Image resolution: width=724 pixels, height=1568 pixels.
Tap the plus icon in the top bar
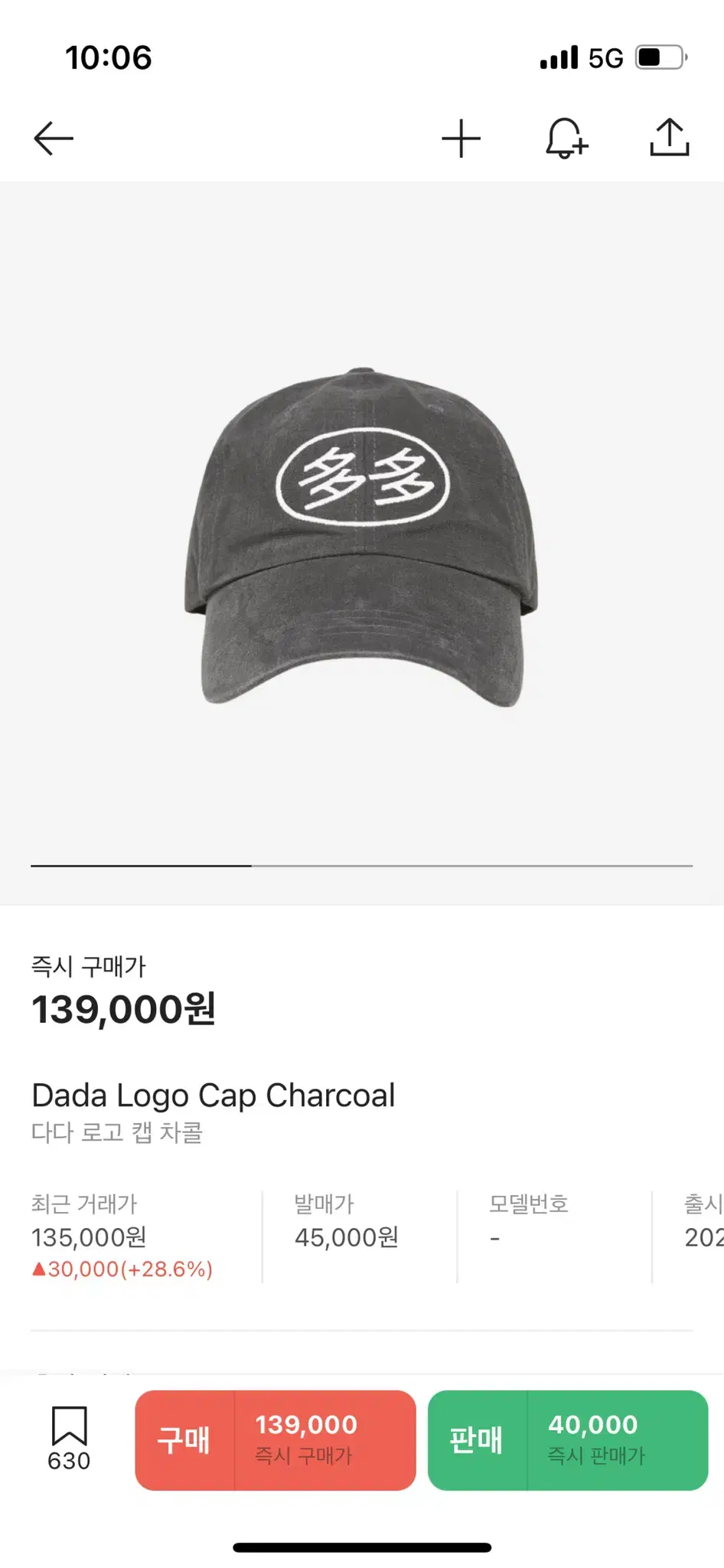coord(461,139)
